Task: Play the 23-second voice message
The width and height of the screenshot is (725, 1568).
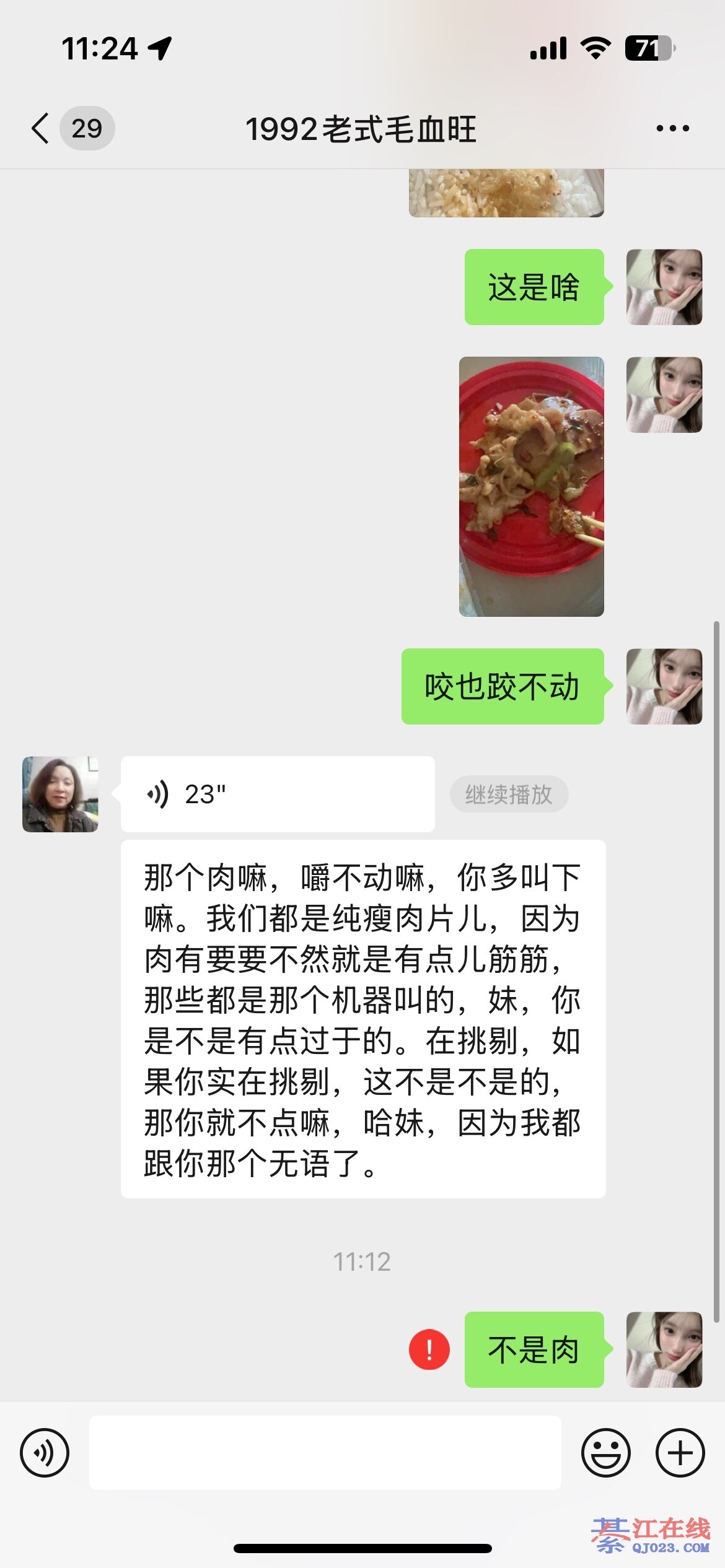Action: (x=277, y=794)
